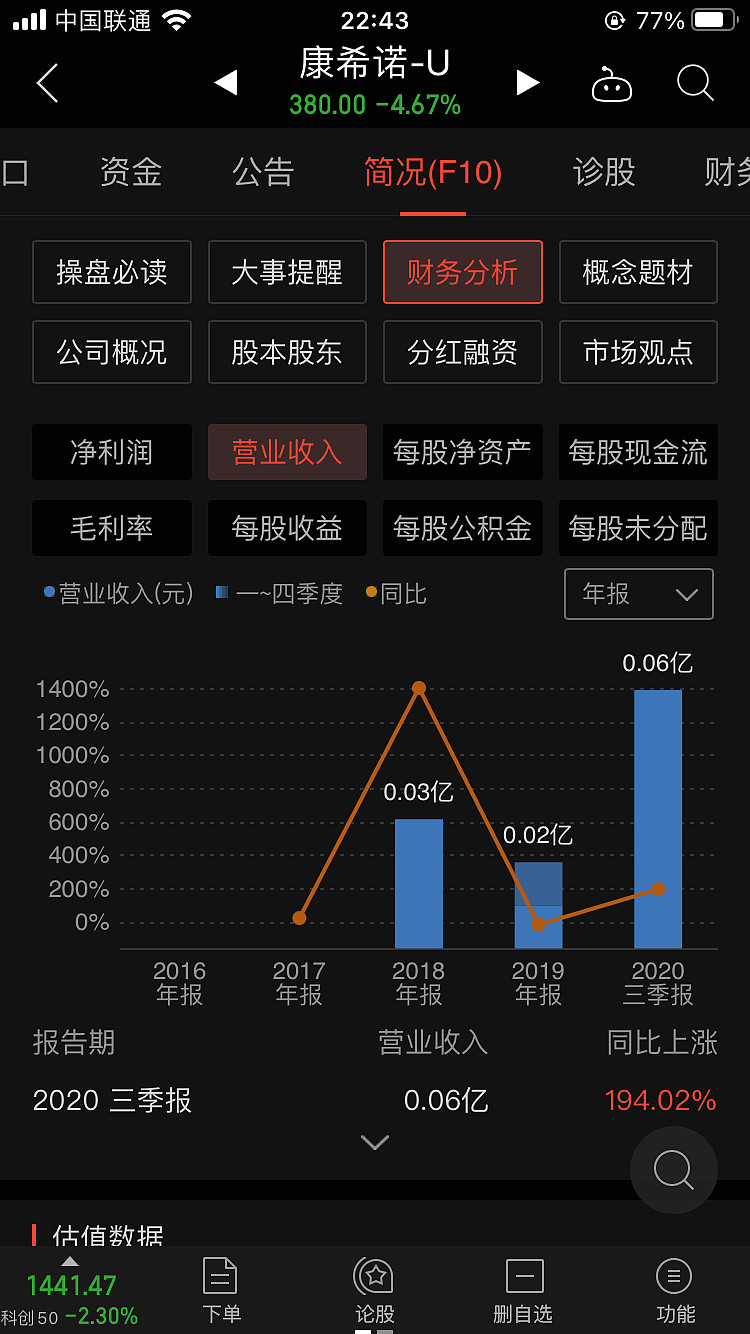750x1334 pixels.
Task: Enable the 毛利率 gross margin view
Action: tap(111, 528)
